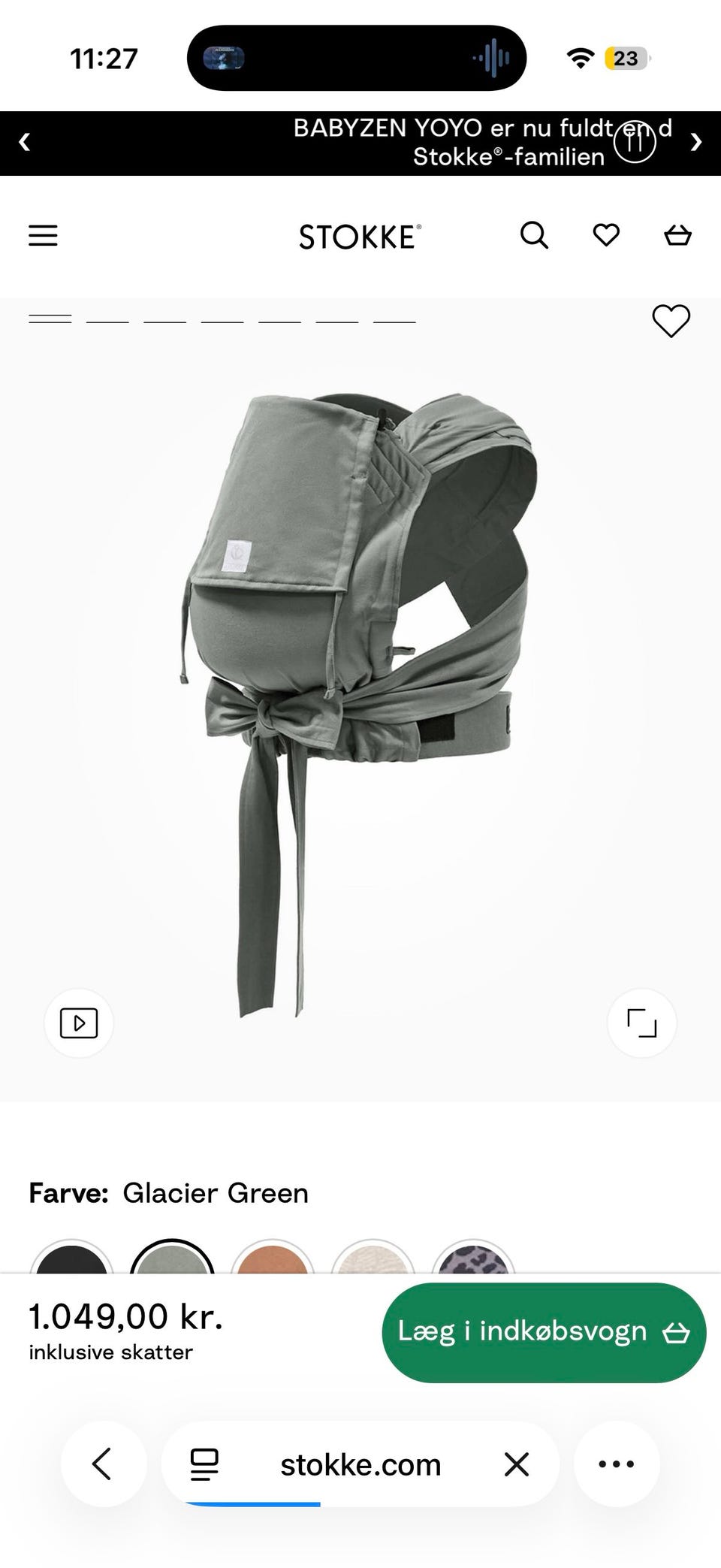This screenshot has height=1568, width=721.
Task: Go back in the browser
Action: 103,1464
